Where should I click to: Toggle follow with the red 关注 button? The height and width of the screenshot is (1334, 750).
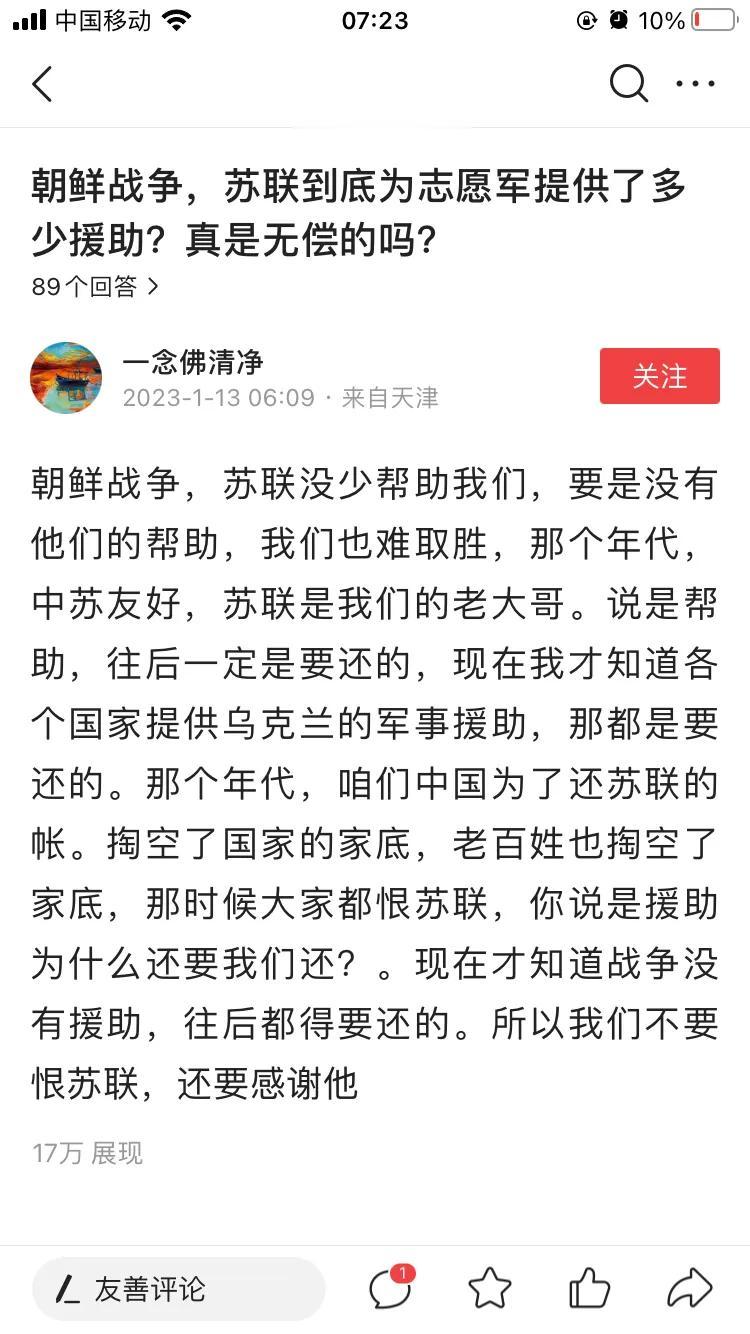(660, 376)
